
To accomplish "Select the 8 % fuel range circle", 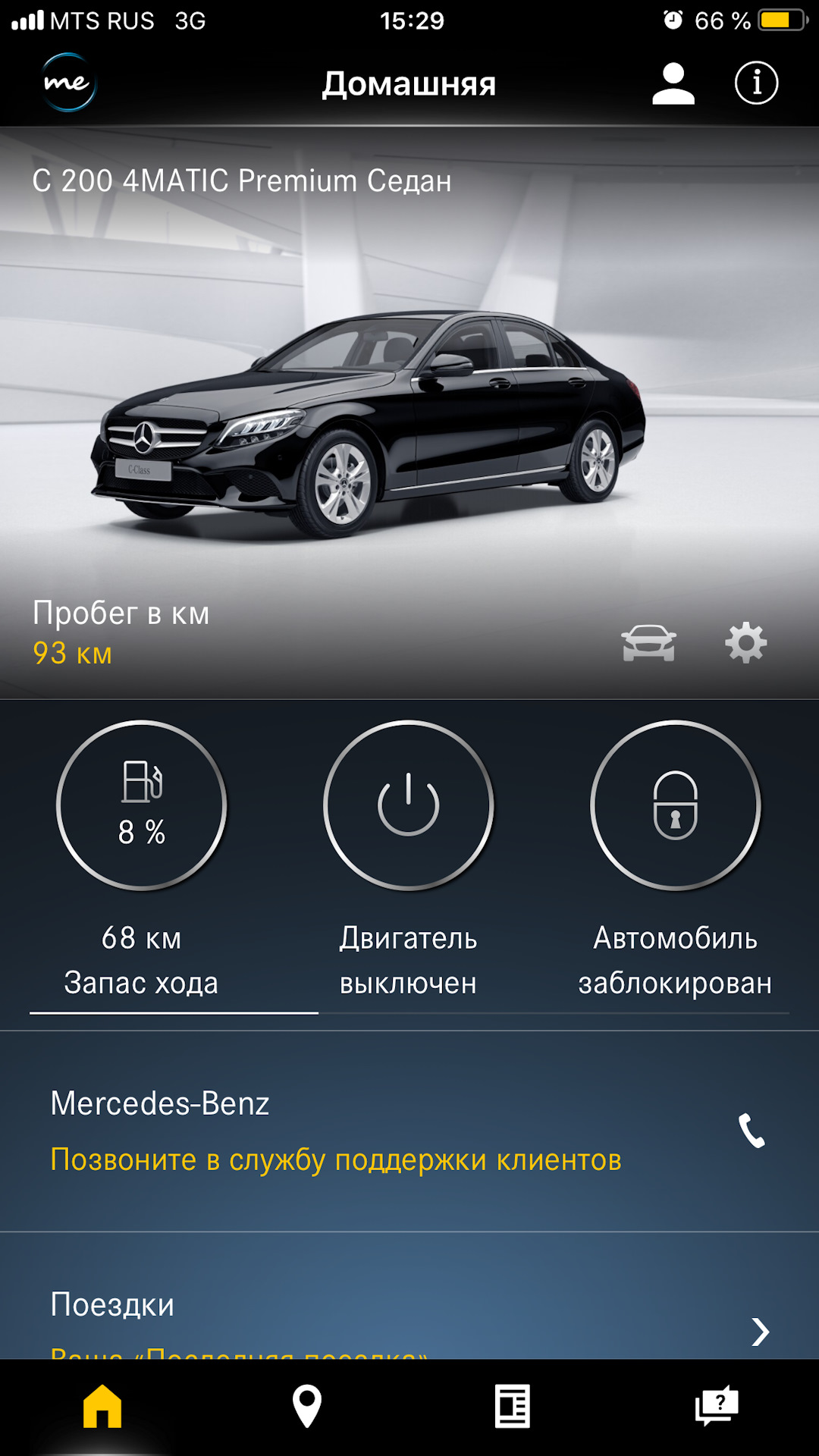I will point(142,805).
